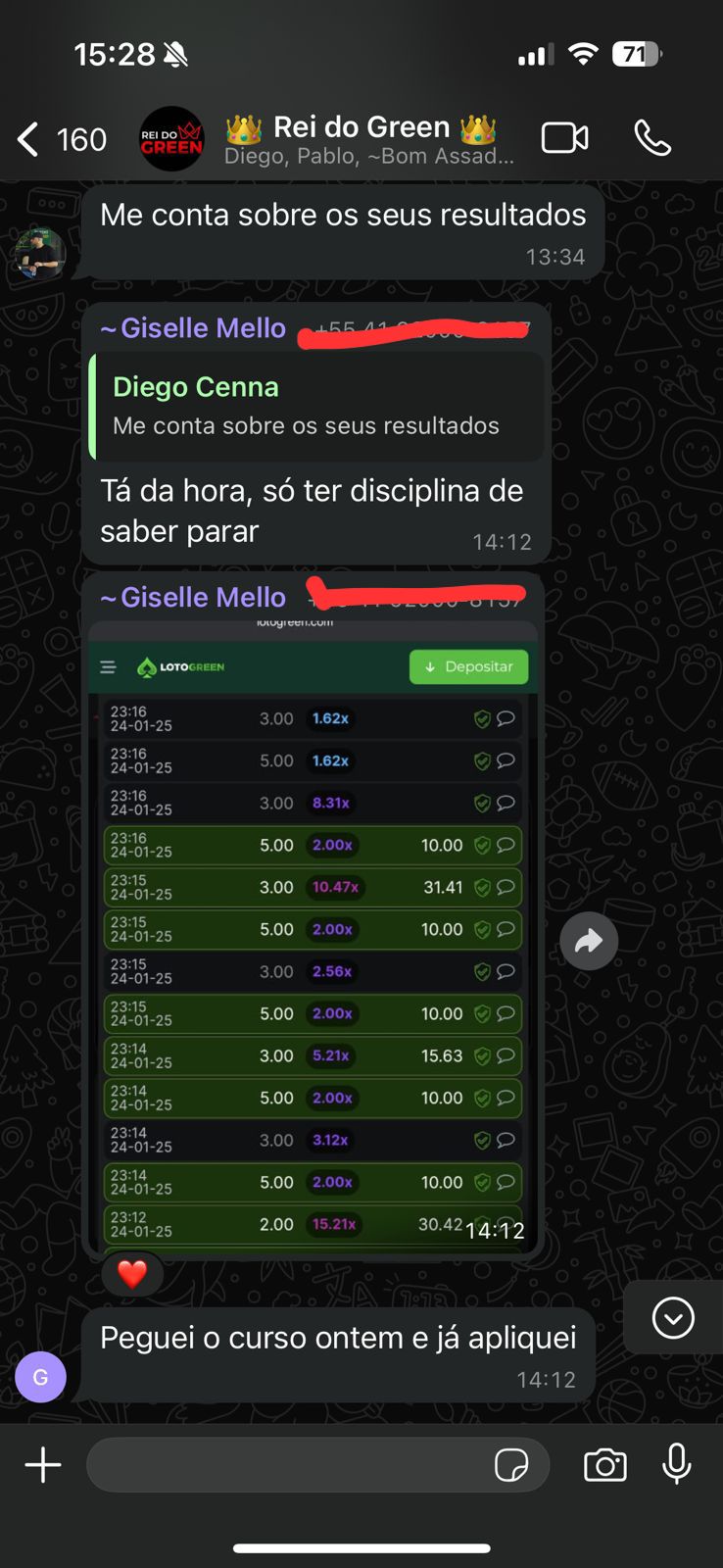Start a video call with Rei do Green
723x1568 pixels.
pos(564,137)
